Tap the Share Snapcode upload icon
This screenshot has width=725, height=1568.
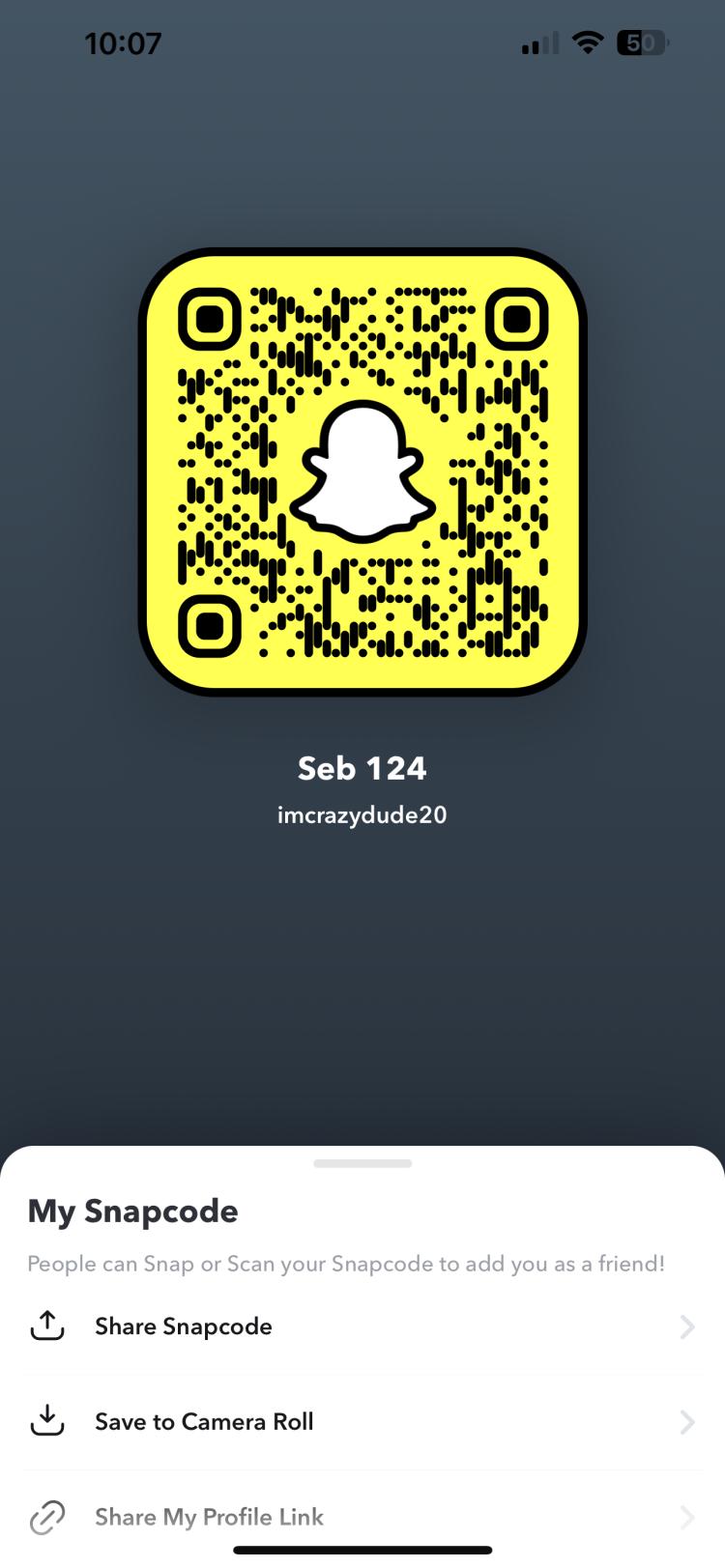[x=46, y=1326]
